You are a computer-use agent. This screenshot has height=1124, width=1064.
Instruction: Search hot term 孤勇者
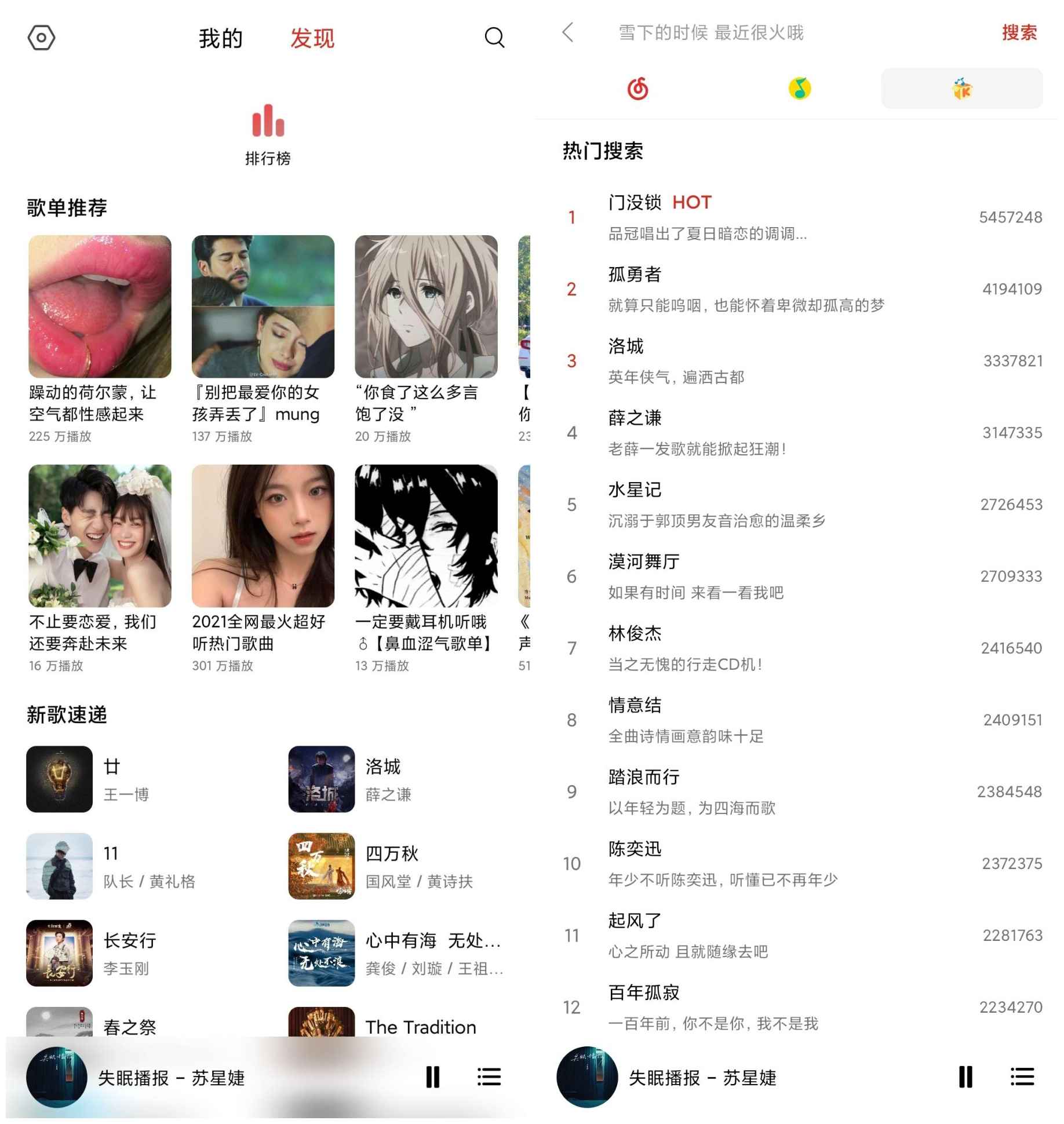[x=753, y=289]
